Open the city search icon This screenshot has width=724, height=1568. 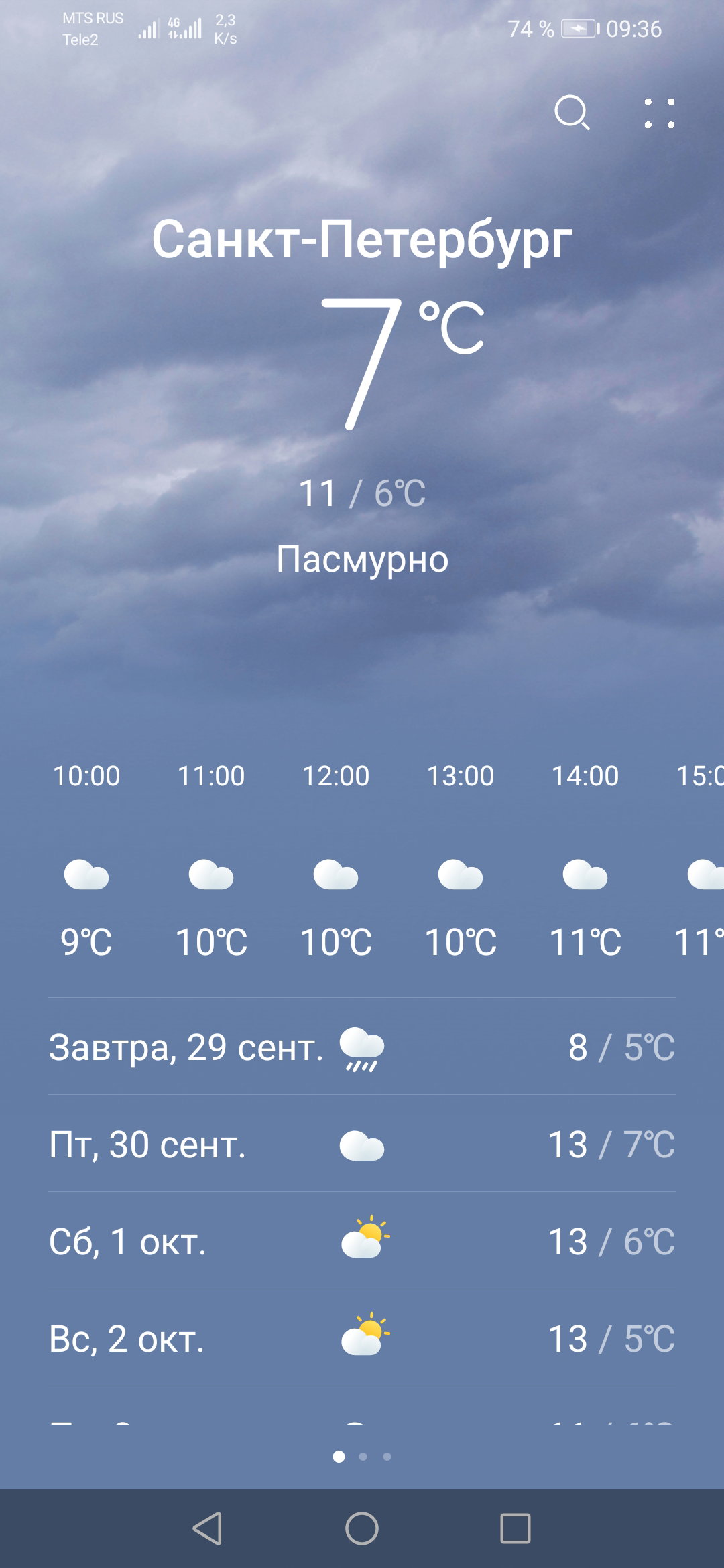click(572, 113)
